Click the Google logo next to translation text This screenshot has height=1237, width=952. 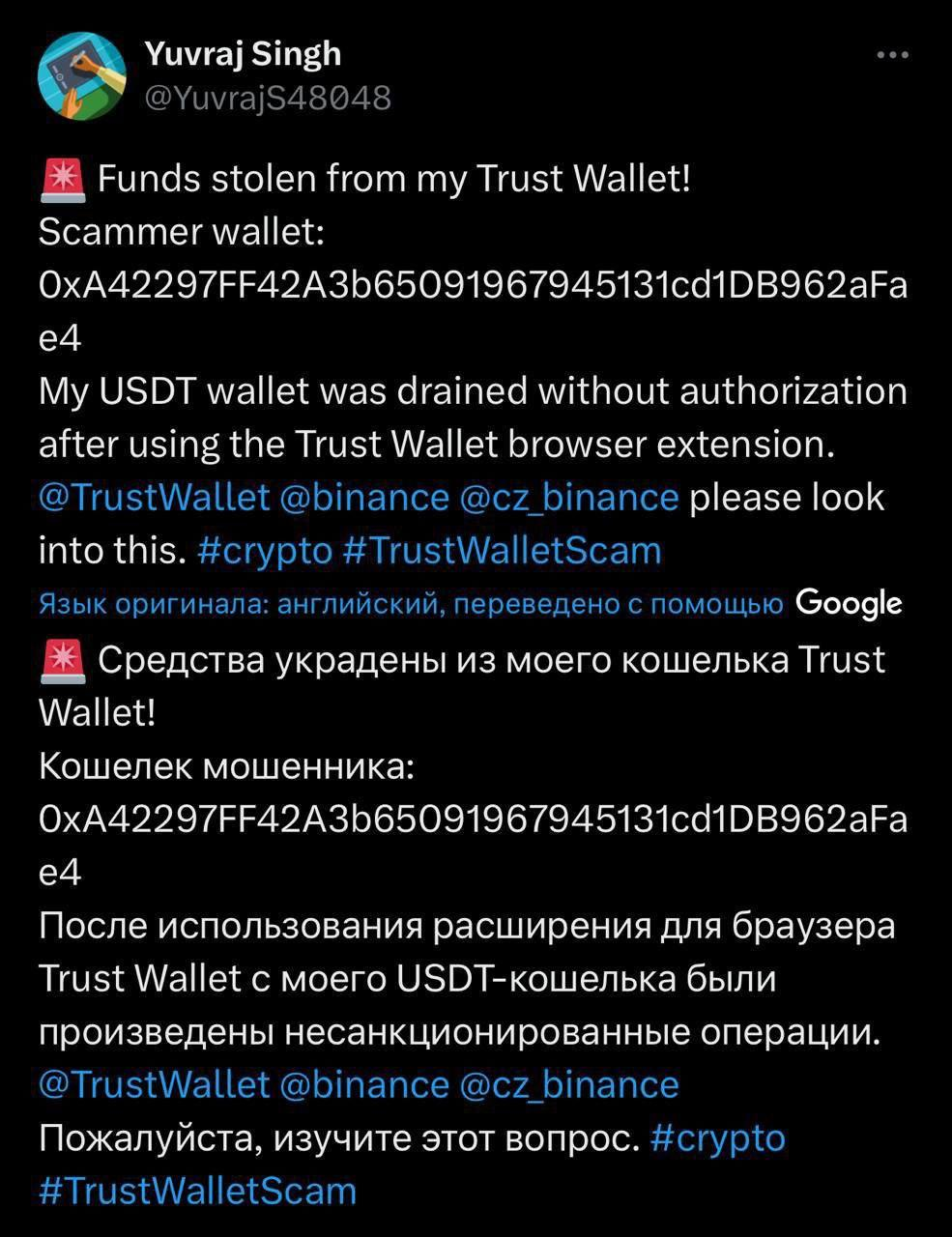[x=848, y=602]
